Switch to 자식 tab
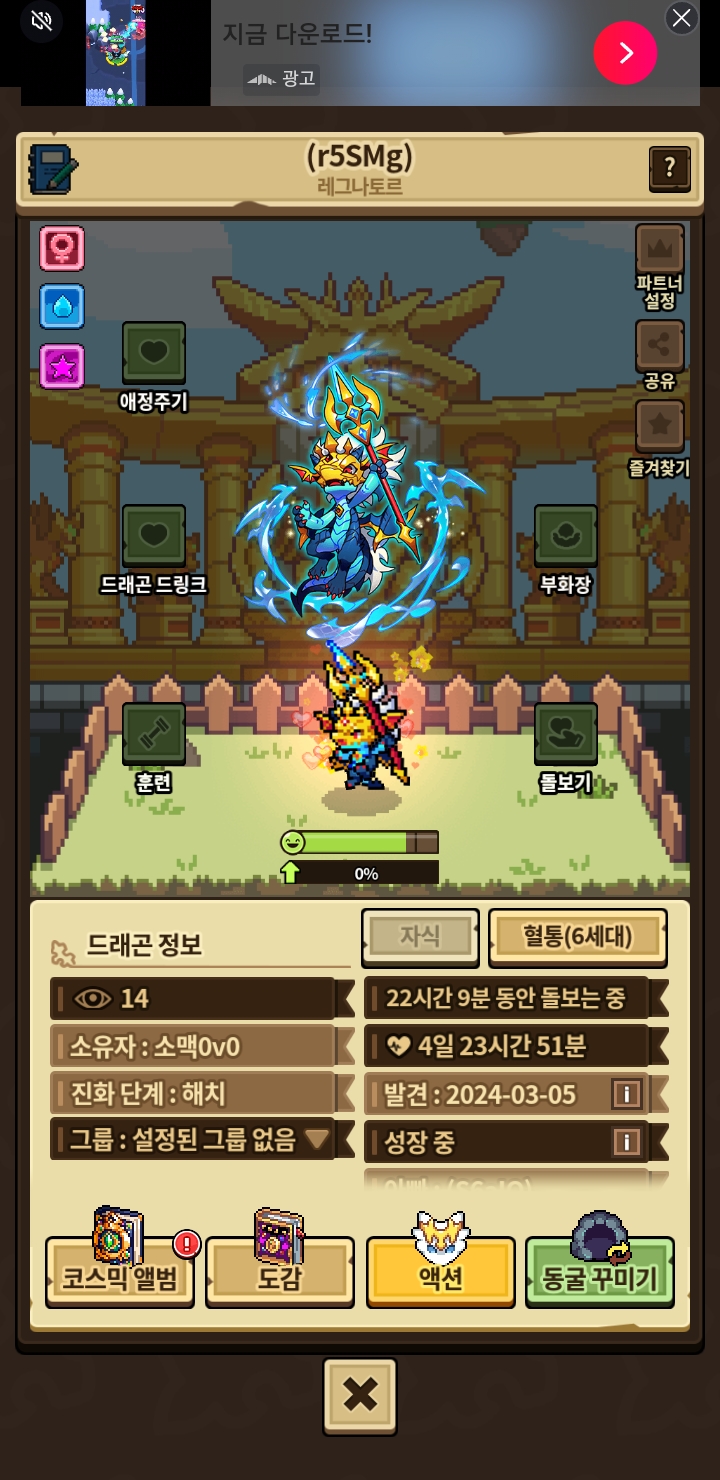 (420, 936)
